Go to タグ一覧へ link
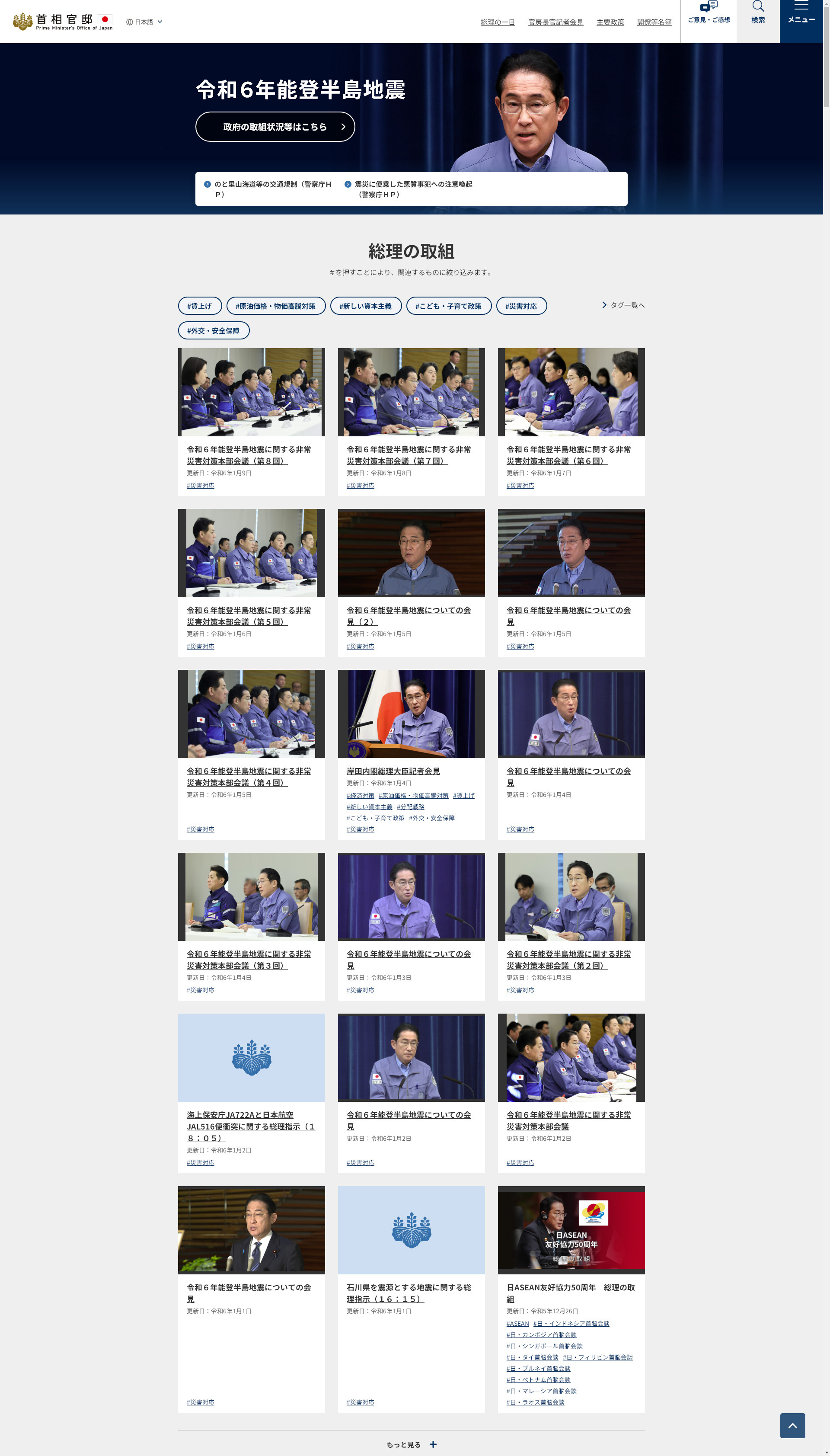The height and width of the screenshot is (1456, 830). pos(623,306)
